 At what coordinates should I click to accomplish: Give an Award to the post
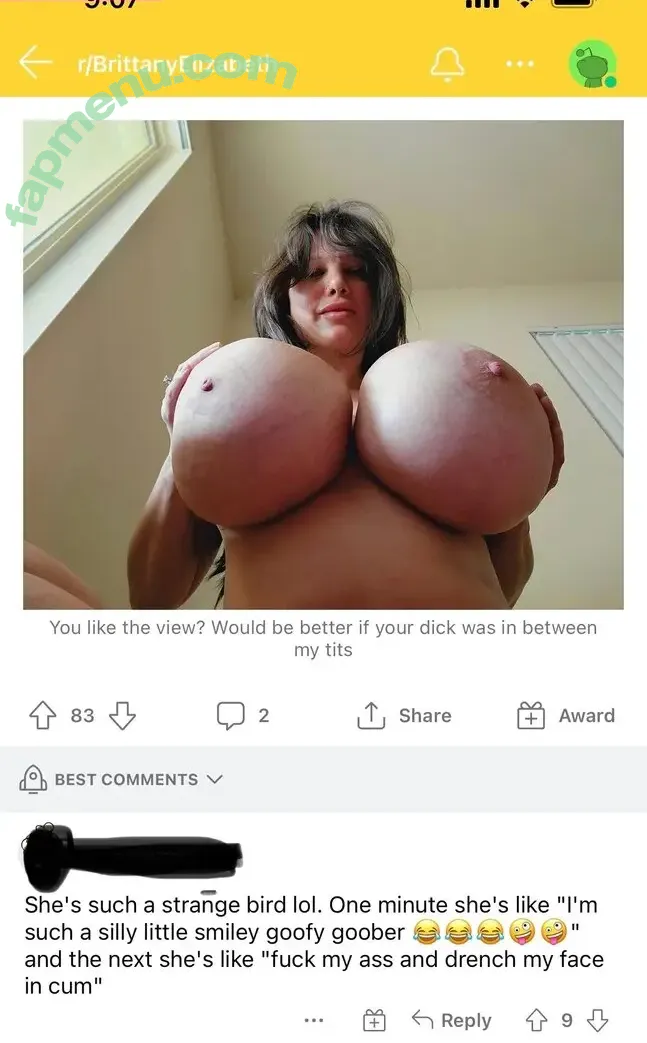565,715
